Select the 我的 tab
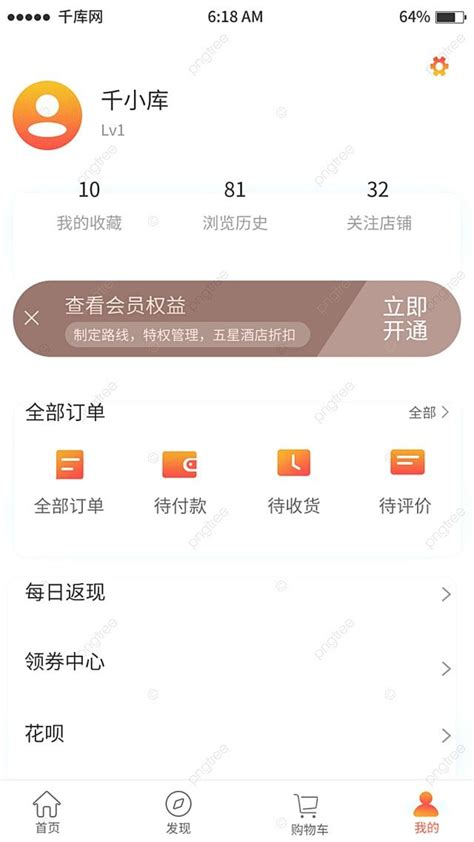Screen dimensions: 474x842 point(426,812)
